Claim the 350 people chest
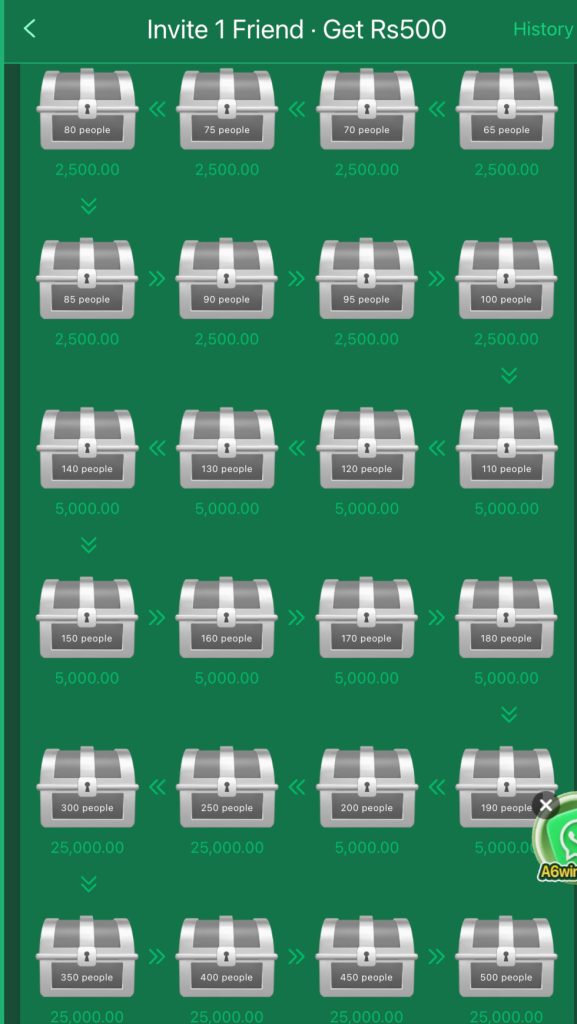Image resolution: width=577 pixels, height=1024 pixels. pos(87,957)
